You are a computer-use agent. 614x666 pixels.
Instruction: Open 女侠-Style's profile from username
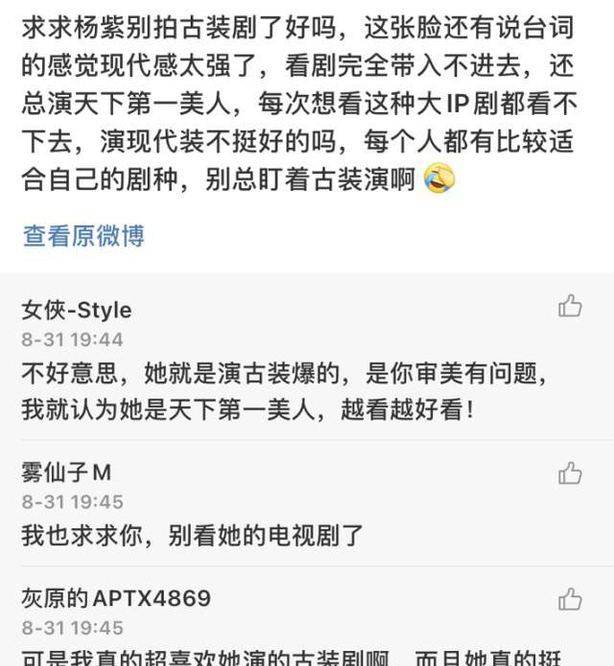click(x=76, y=310)
